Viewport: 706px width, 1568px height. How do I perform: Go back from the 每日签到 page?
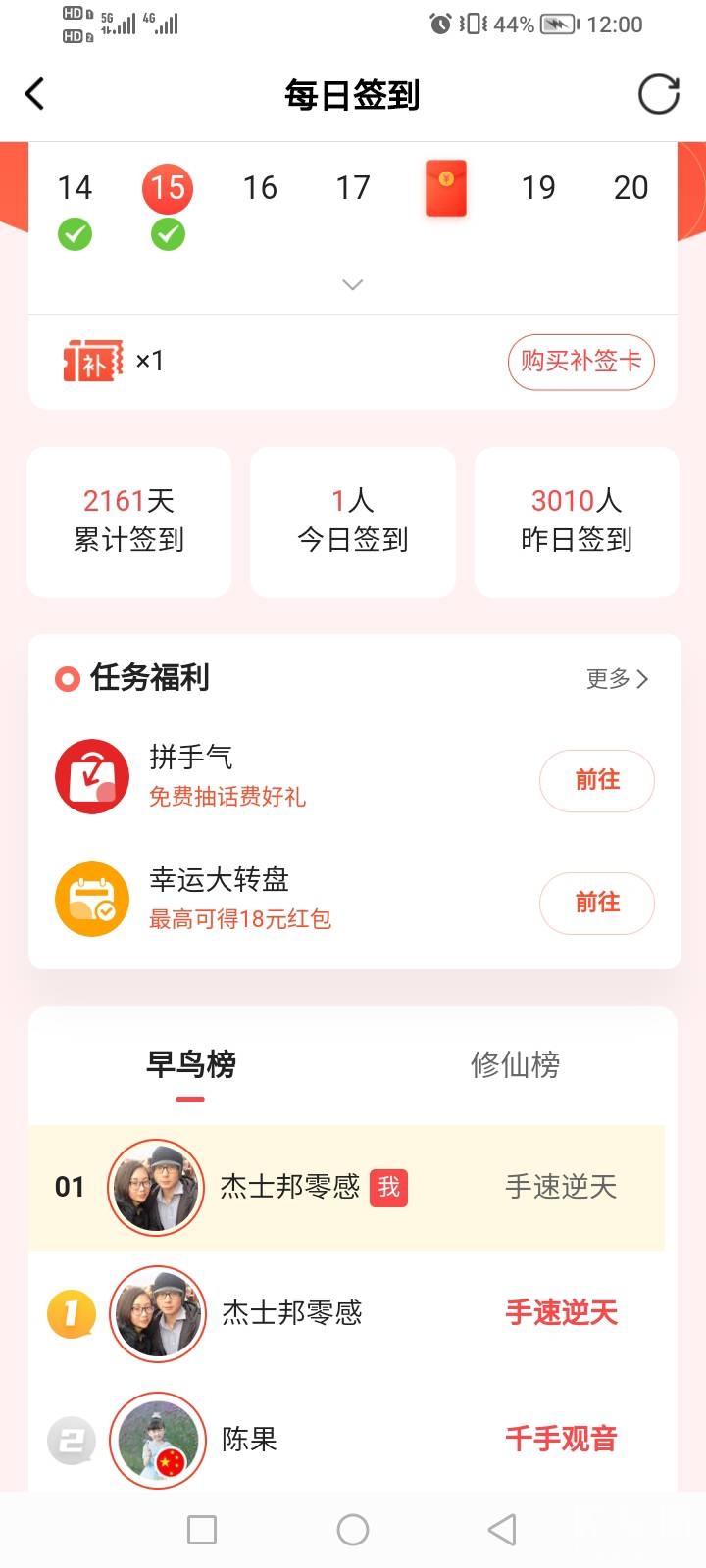tap(35, 95)
